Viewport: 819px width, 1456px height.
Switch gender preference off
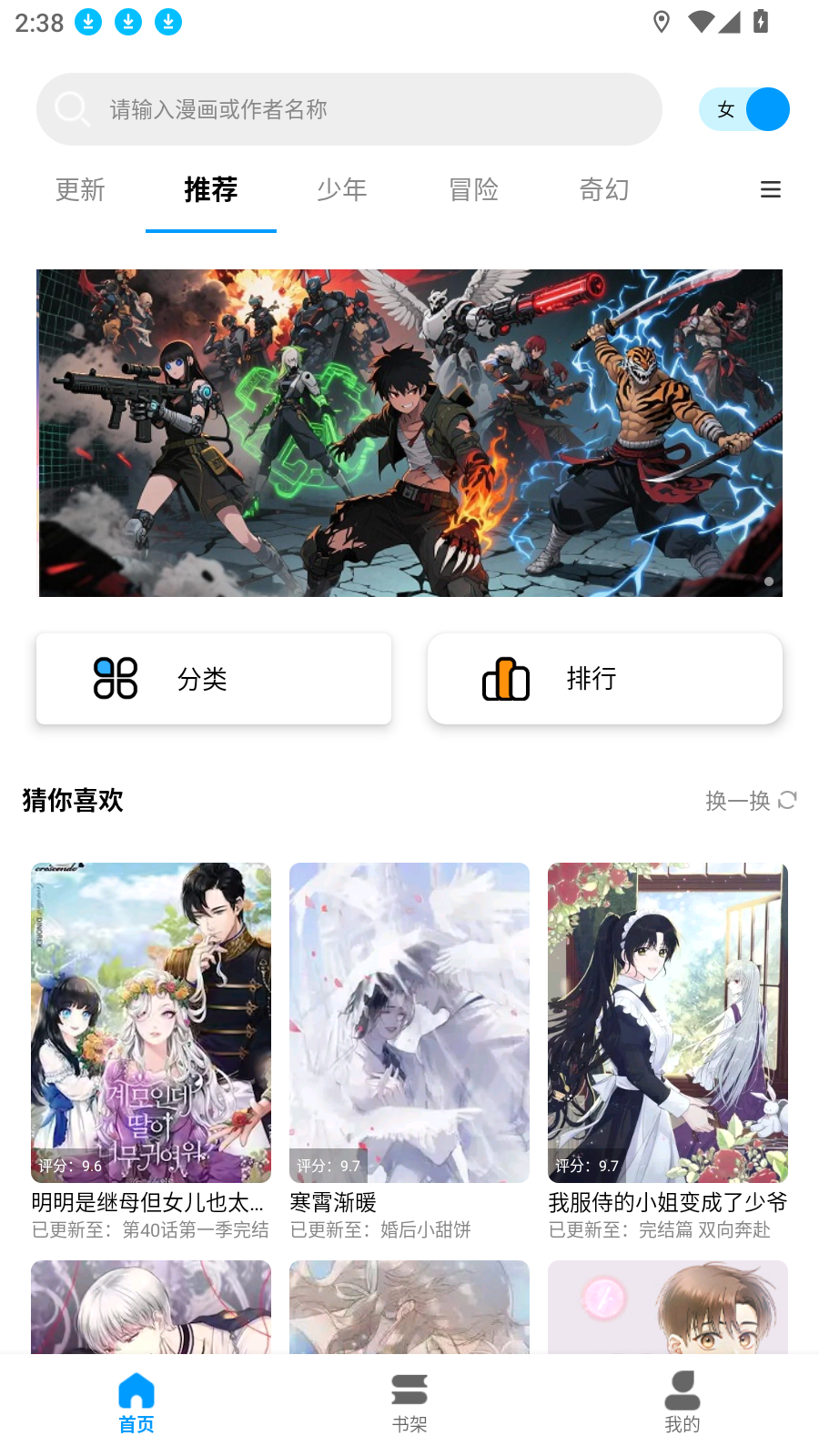(764, 109)
